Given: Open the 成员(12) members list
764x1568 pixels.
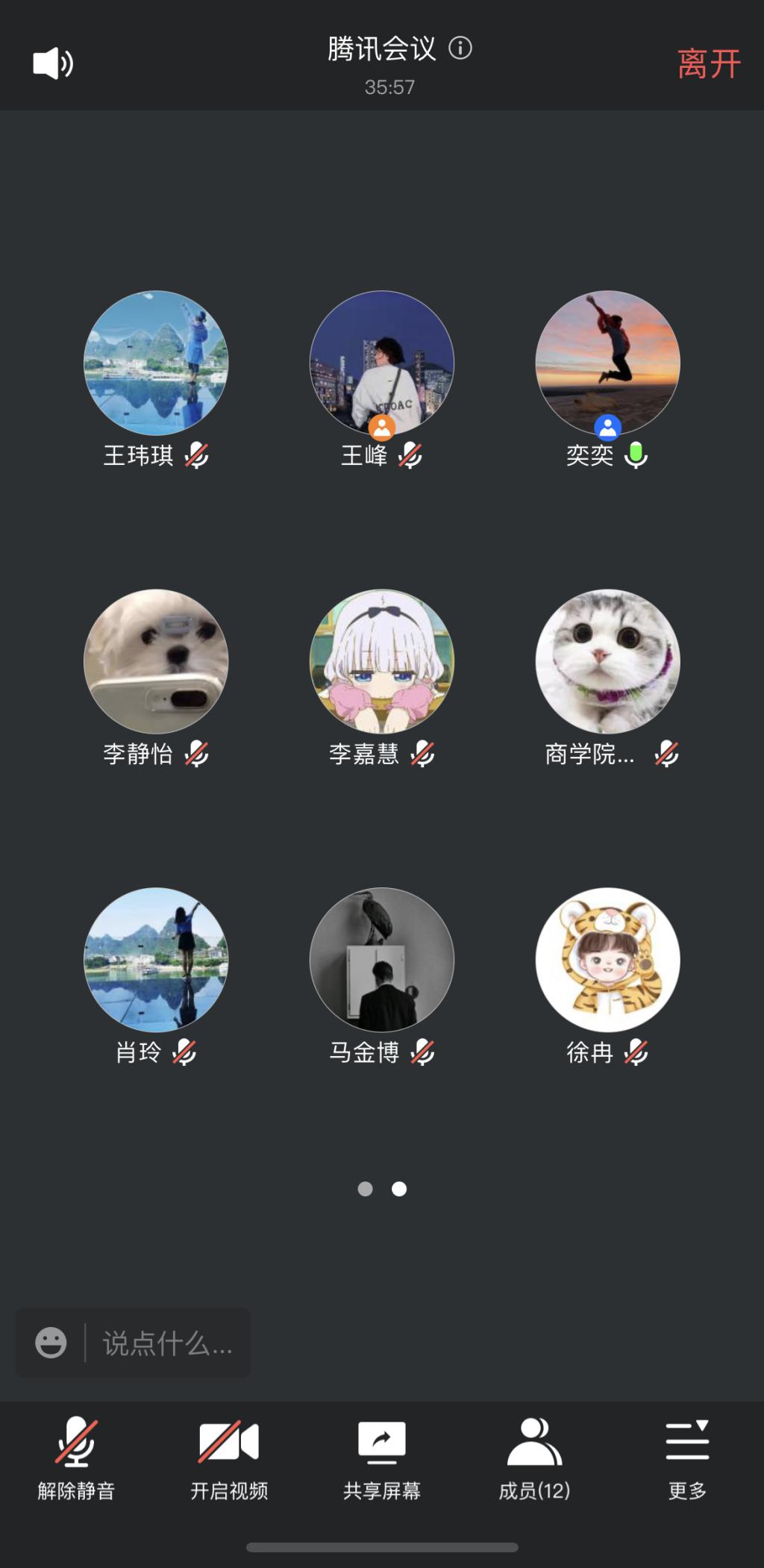Looking at the screenshot, I should point(534,1459).
